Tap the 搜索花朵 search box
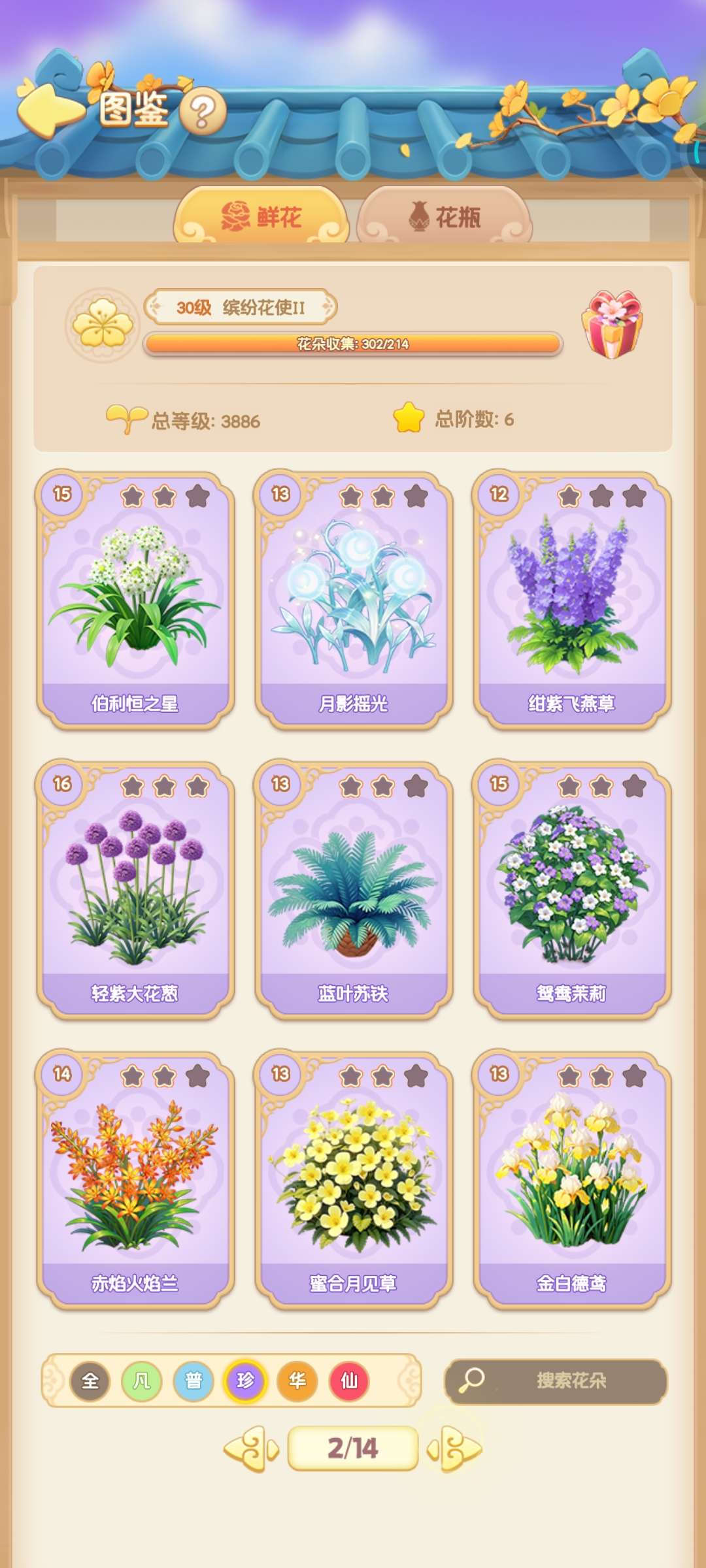 tap(556, 1380)
